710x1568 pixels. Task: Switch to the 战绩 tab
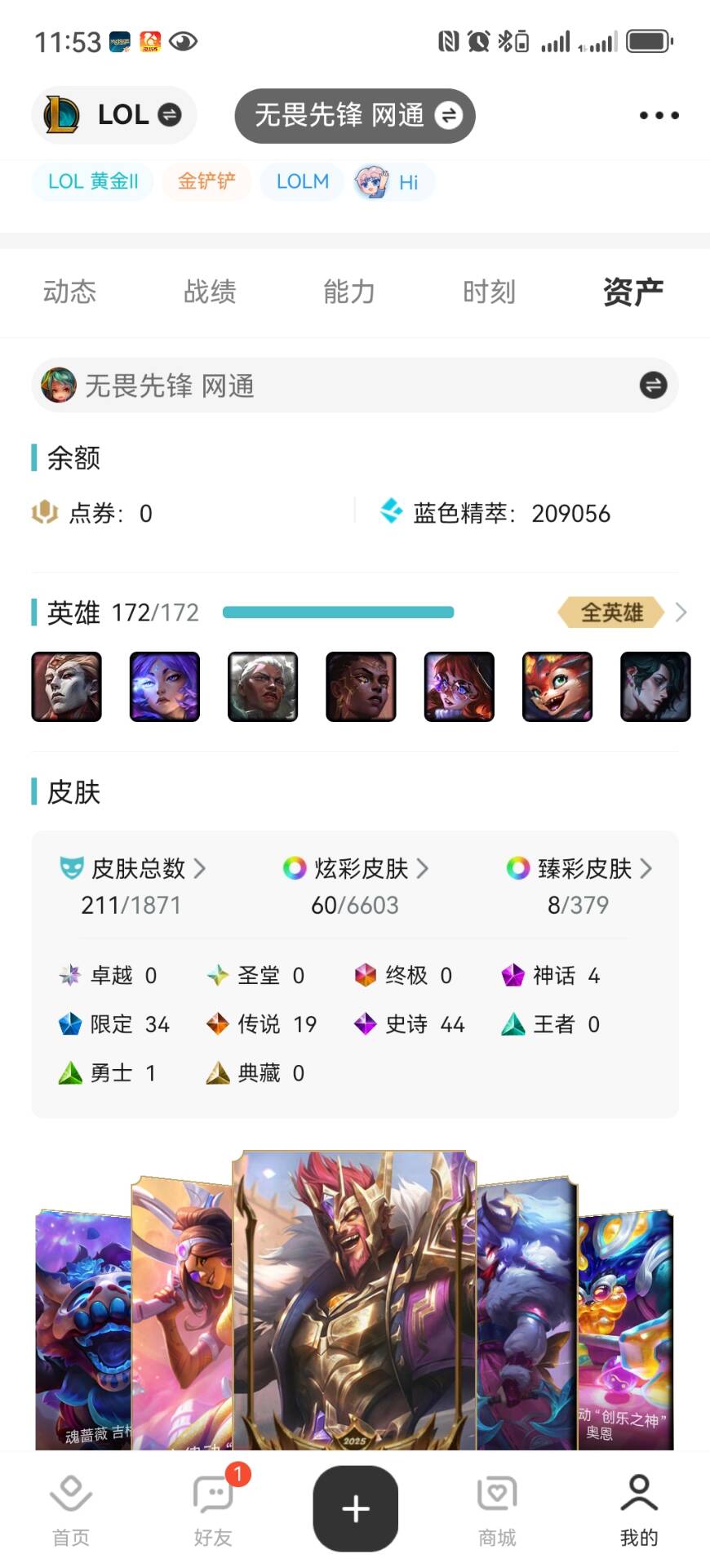[x=210, y=292]
